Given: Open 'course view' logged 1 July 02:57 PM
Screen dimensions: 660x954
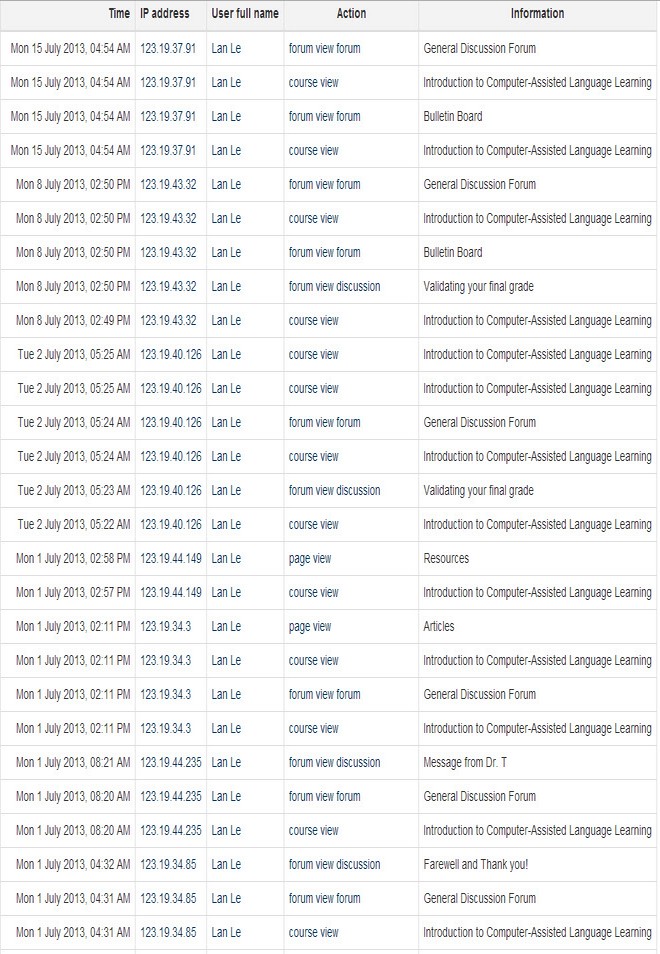Looking at the screenshot, I should [314, 592].
